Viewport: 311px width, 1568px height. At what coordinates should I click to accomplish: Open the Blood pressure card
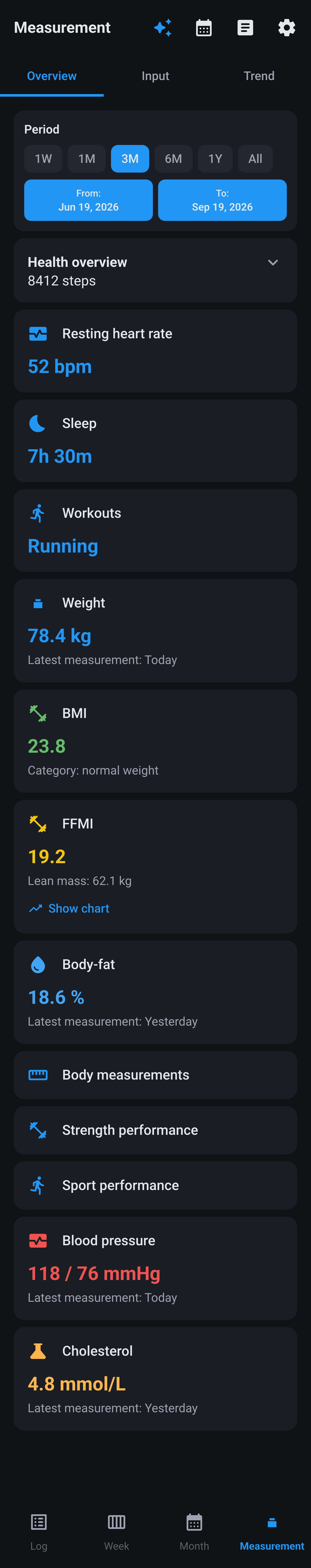[155, 1269]
